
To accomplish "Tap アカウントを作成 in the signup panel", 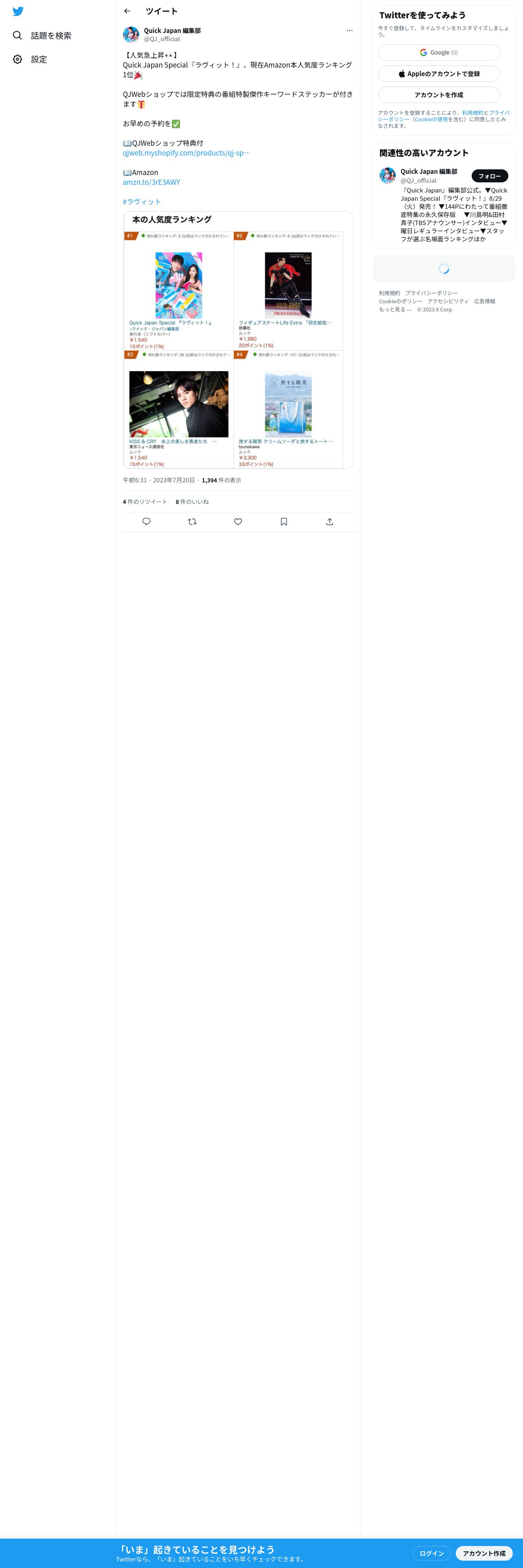I will tap(439, 95).
